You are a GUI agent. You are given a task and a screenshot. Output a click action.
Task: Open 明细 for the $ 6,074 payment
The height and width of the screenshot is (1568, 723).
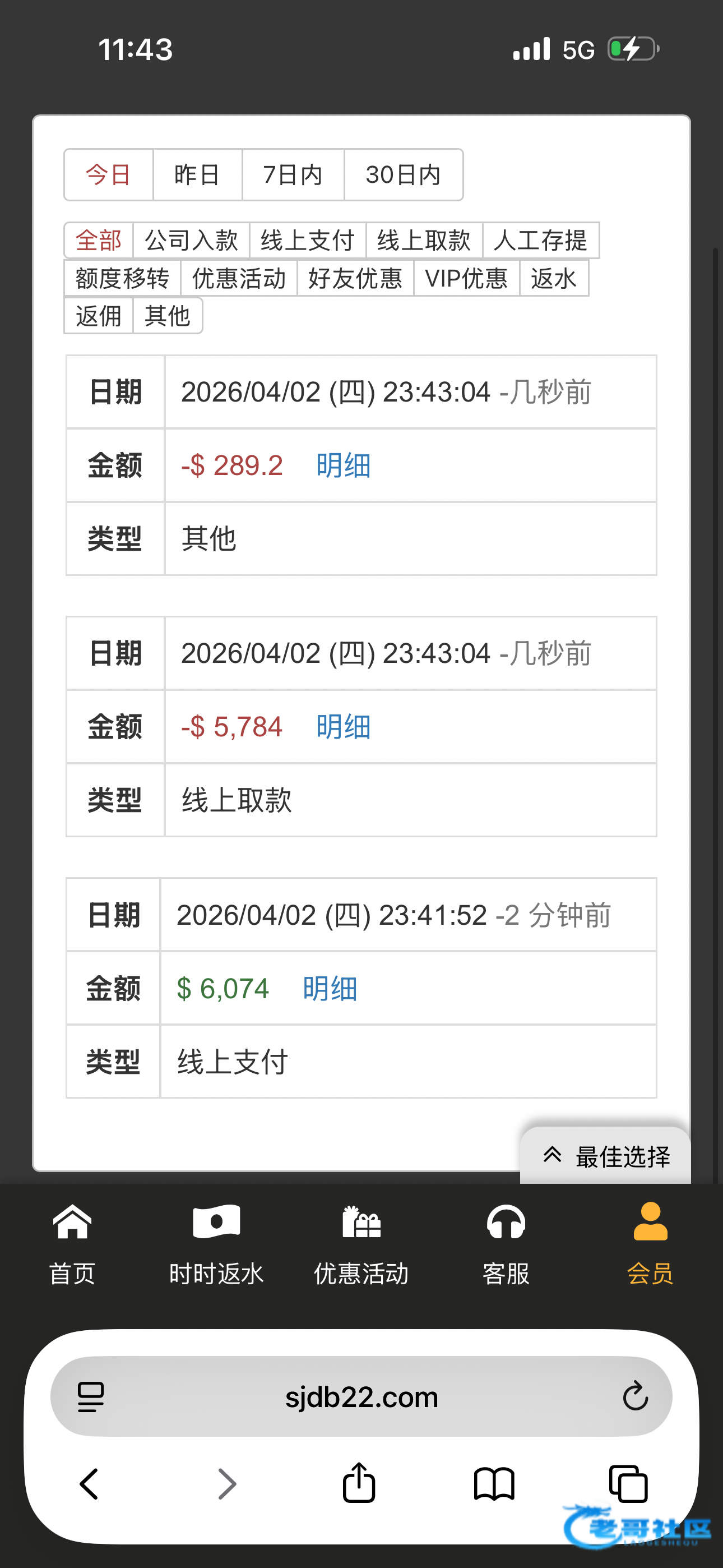point(330,989)
